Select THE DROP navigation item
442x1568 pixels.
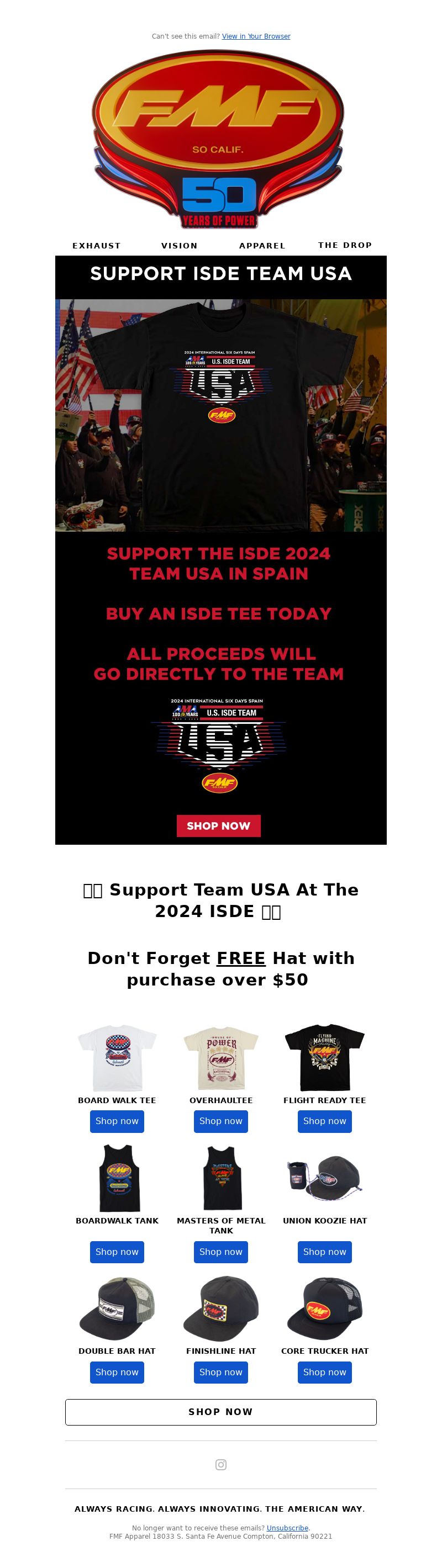point(345,245)
